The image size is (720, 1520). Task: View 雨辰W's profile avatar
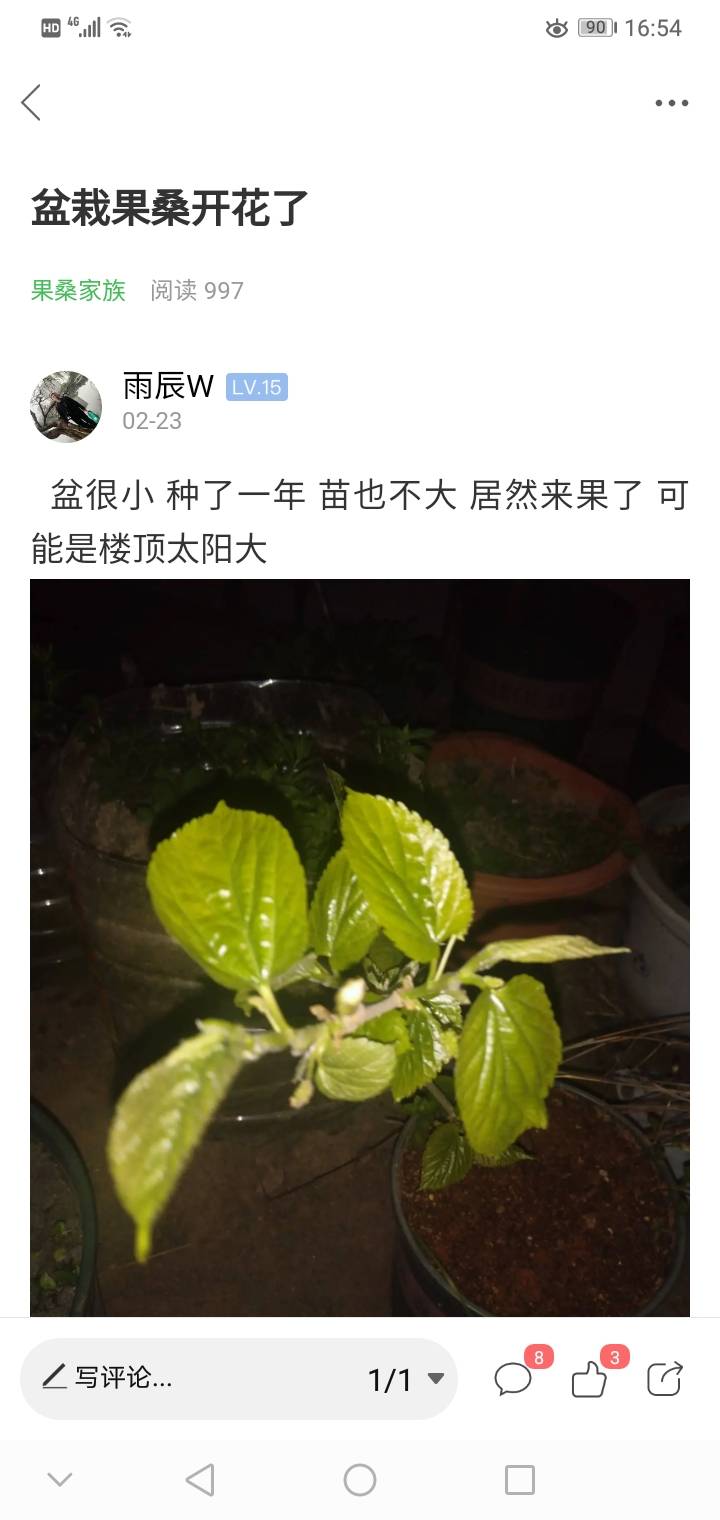[66, 406]
